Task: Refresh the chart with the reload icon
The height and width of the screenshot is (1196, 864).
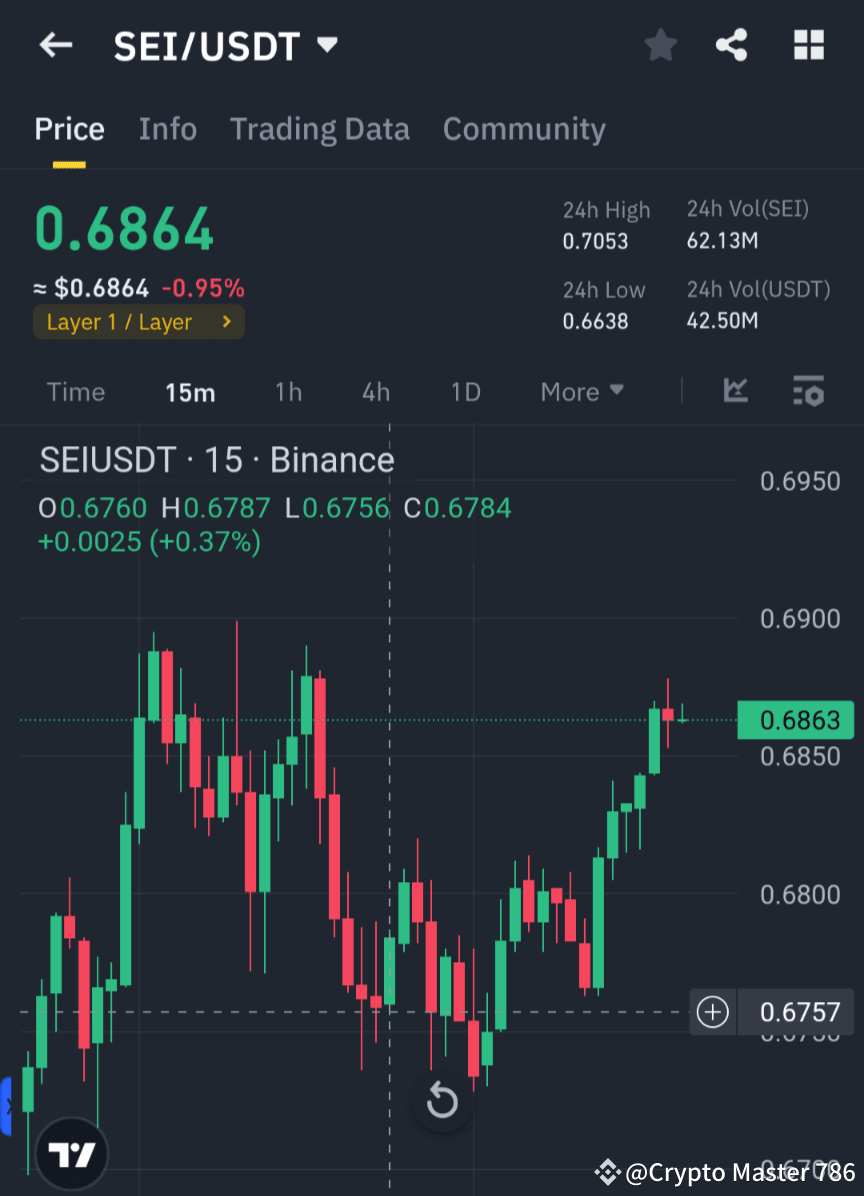Action: [x=442, y=1100]
